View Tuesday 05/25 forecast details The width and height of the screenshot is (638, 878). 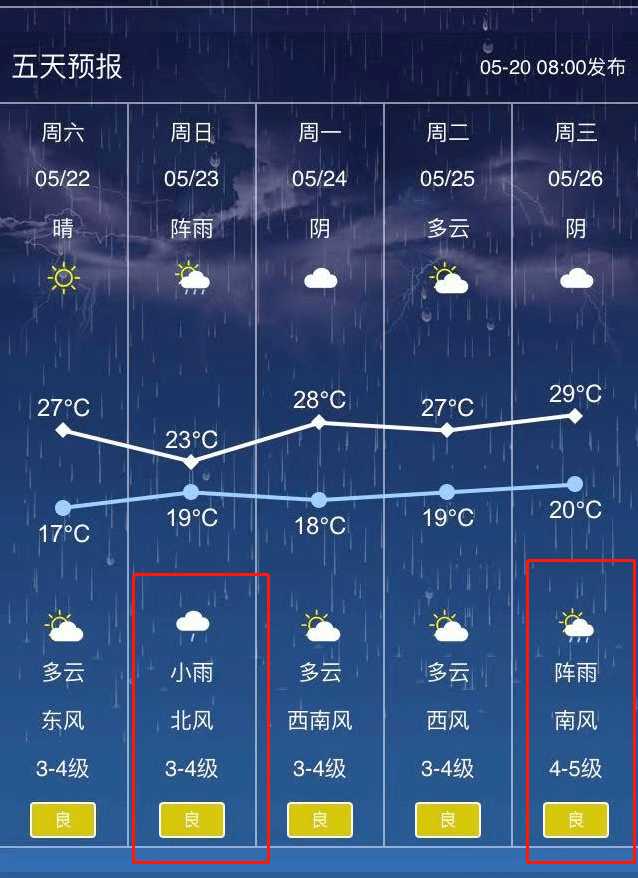[x=447, y=180]
